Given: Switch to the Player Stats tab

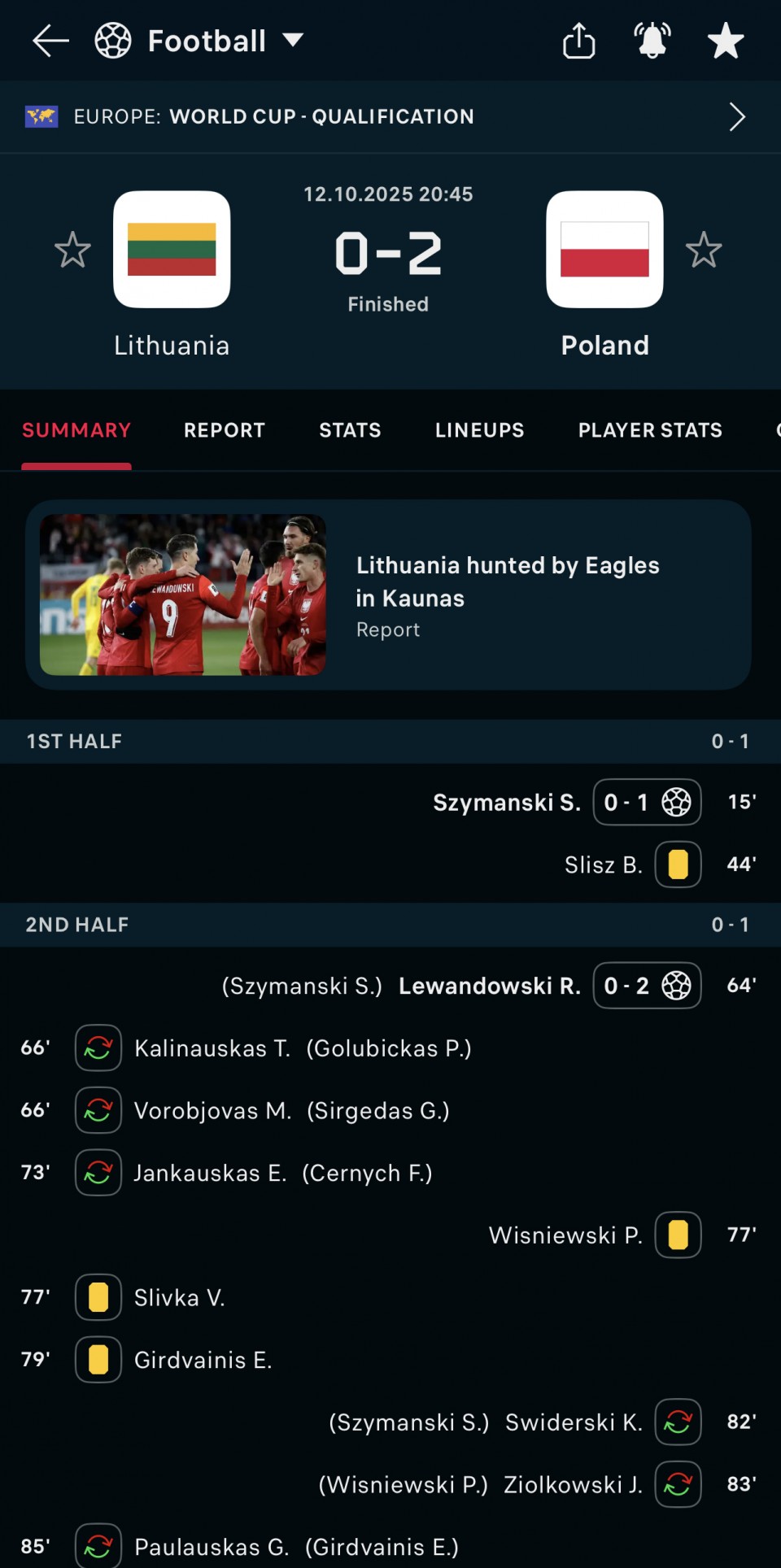Looking at the screenshot, I should (x=650, y=430).
